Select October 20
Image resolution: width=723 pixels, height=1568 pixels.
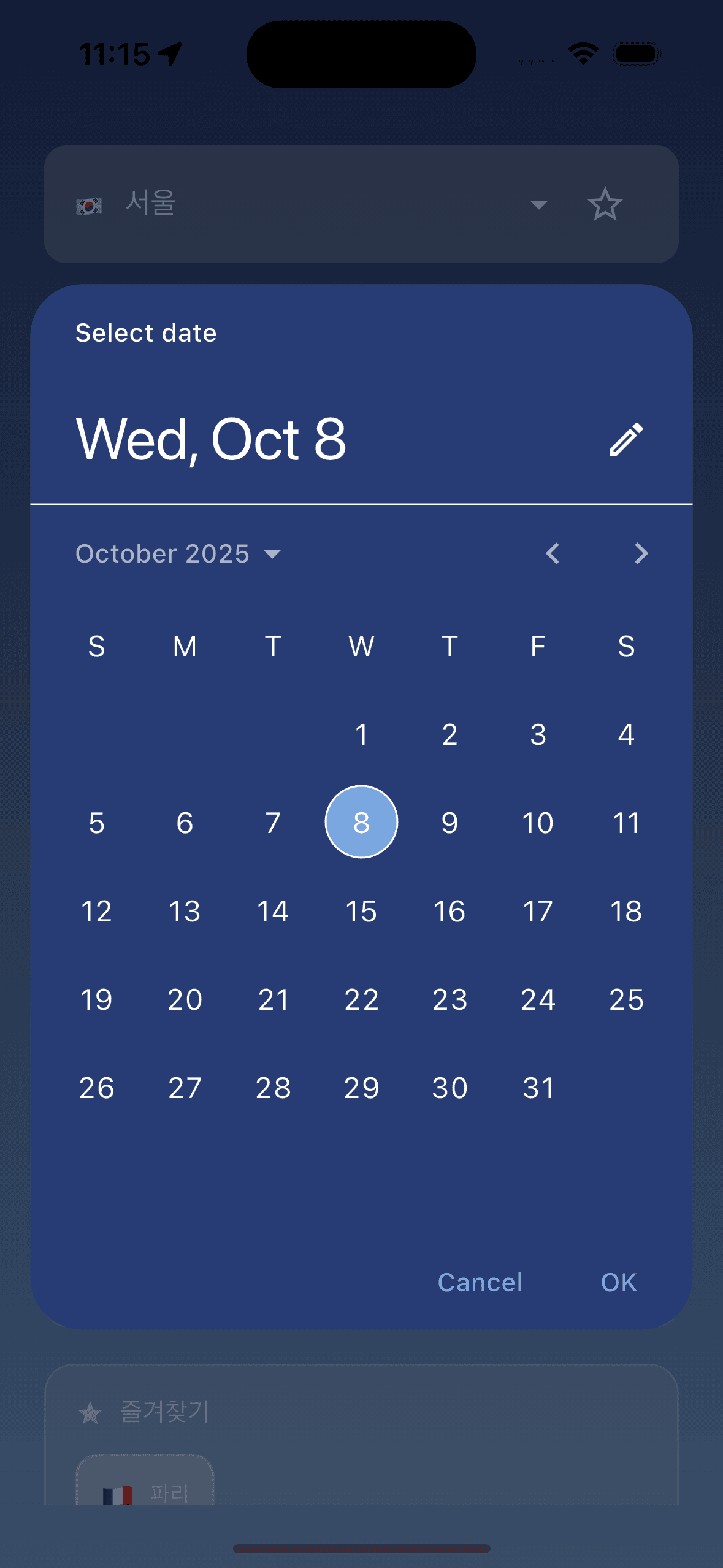[185, 999]
